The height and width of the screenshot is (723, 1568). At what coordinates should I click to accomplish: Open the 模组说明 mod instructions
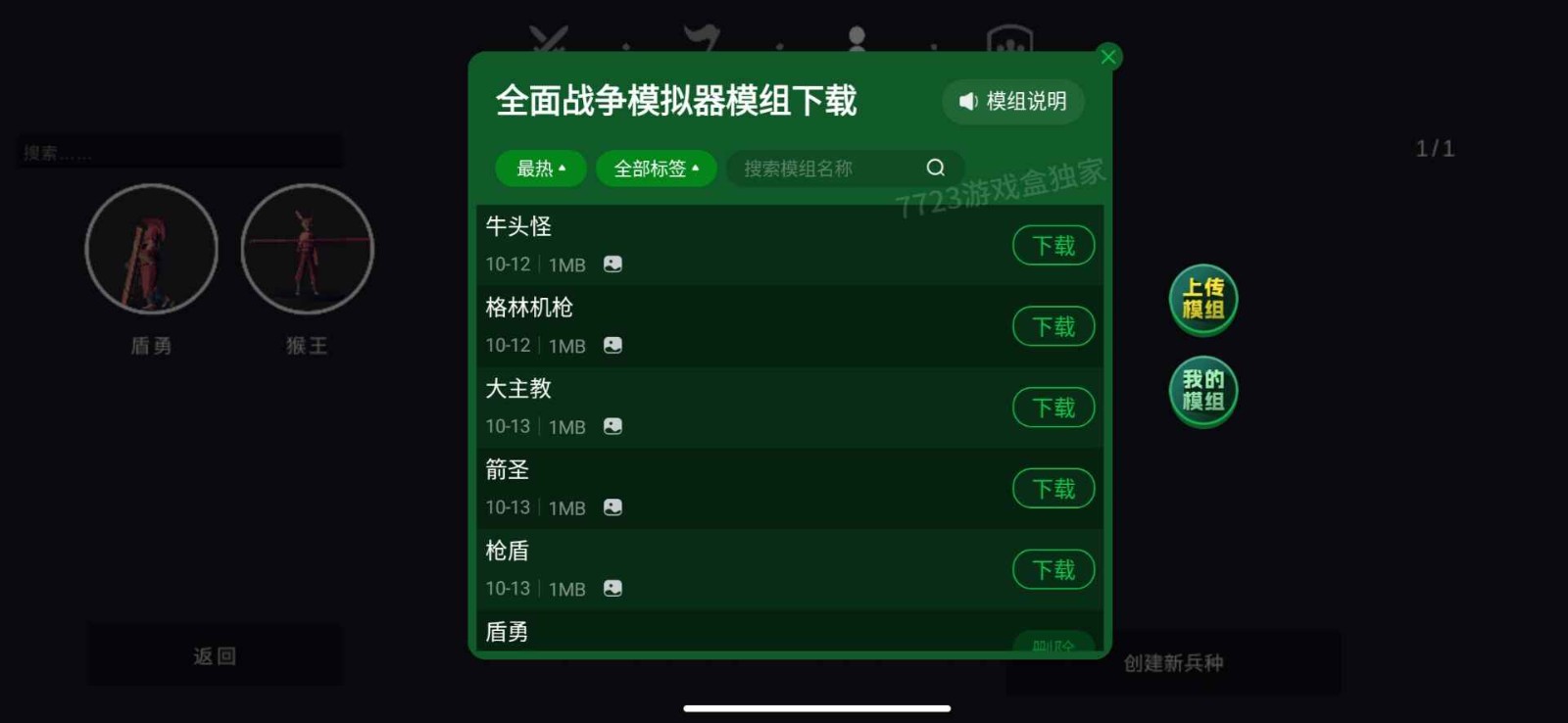[x=1013, y=101]
